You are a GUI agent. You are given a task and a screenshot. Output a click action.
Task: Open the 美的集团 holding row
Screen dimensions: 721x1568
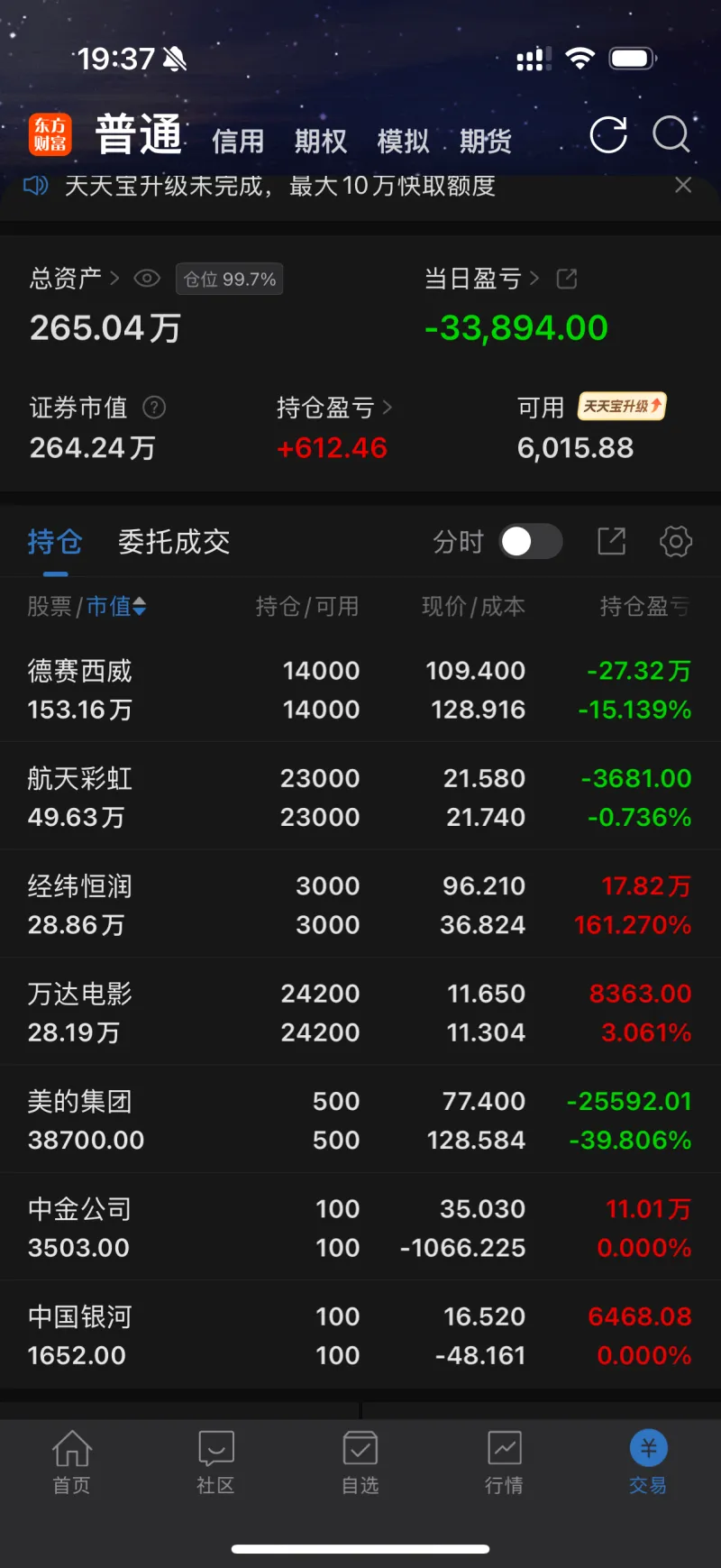pos(360,1120)
